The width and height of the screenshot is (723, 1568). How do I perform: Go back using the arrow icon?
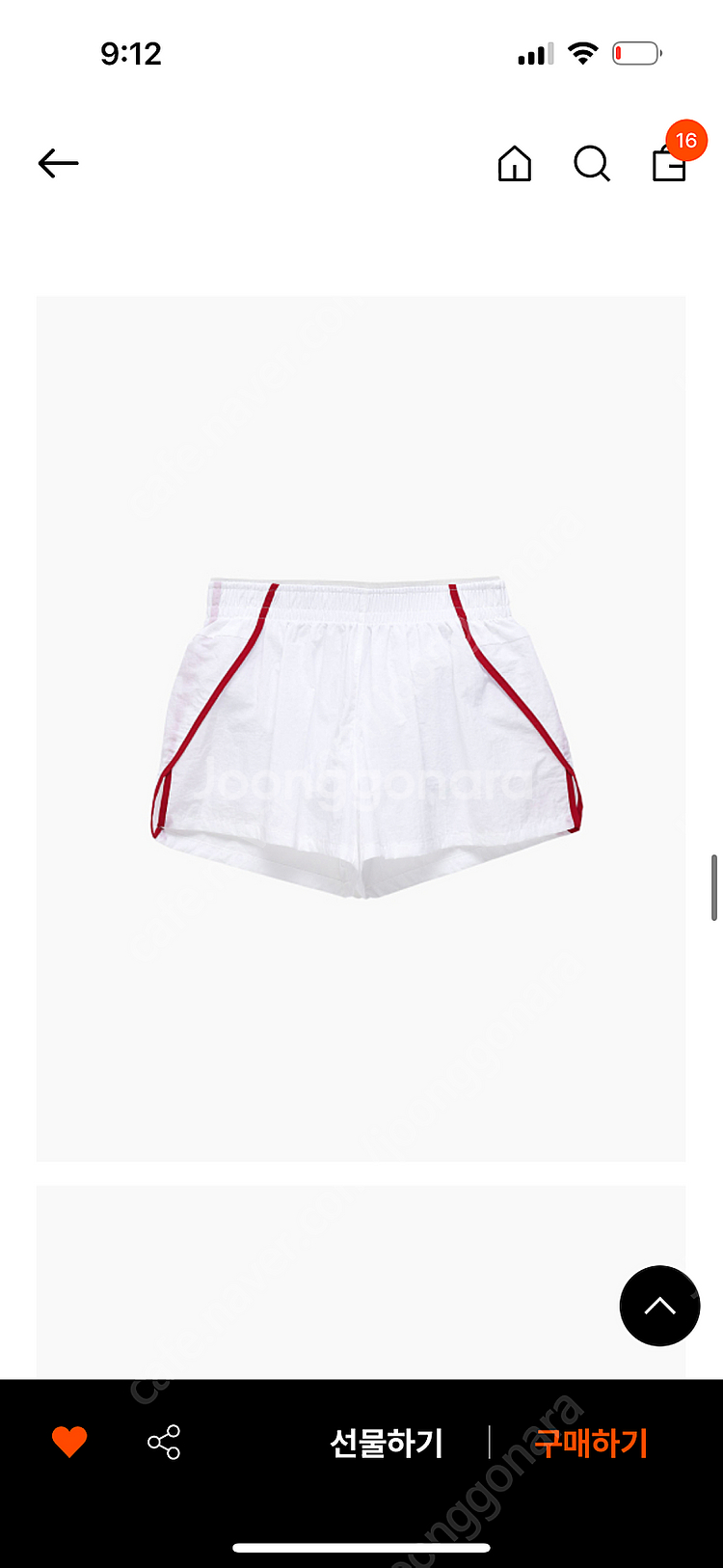coord(58,164)
